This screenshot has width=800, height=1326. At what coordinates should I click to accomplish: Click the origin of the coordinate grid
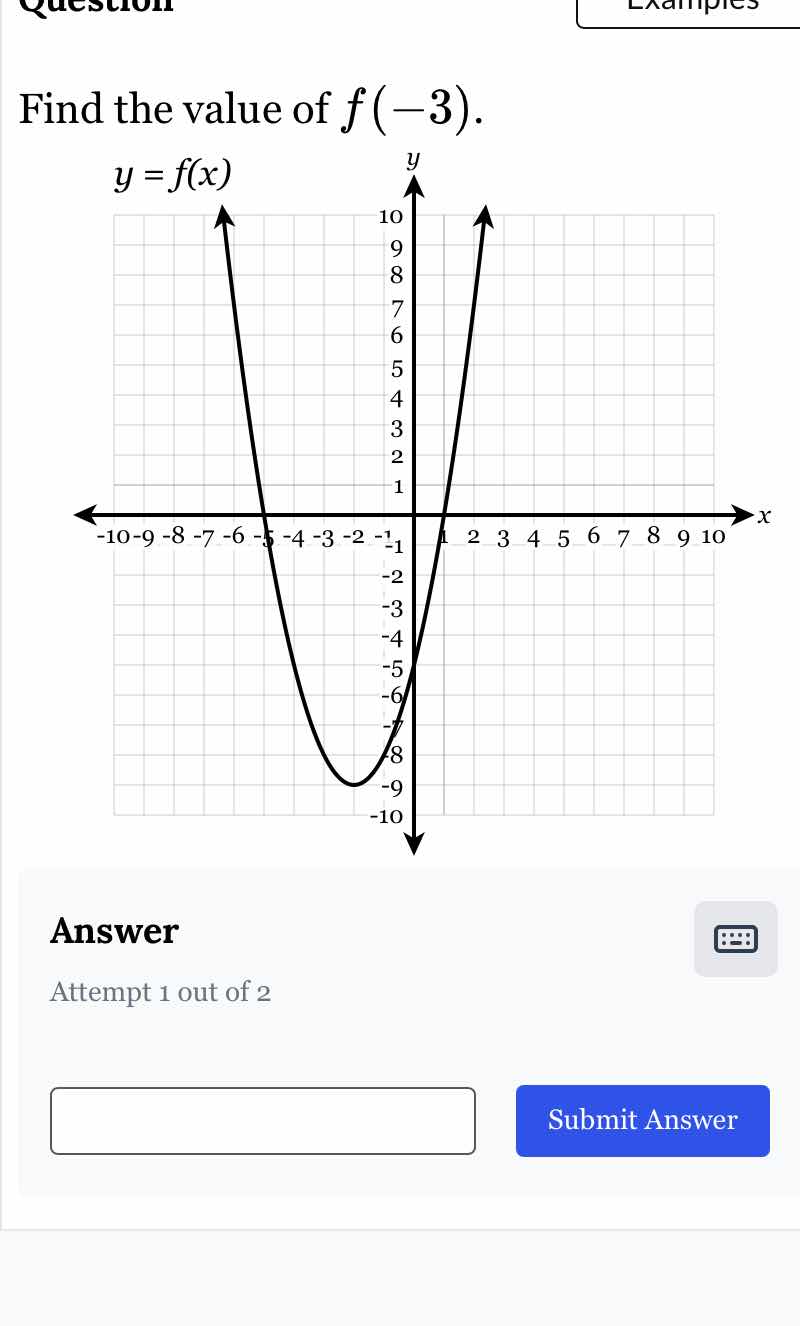pos(413,516)
